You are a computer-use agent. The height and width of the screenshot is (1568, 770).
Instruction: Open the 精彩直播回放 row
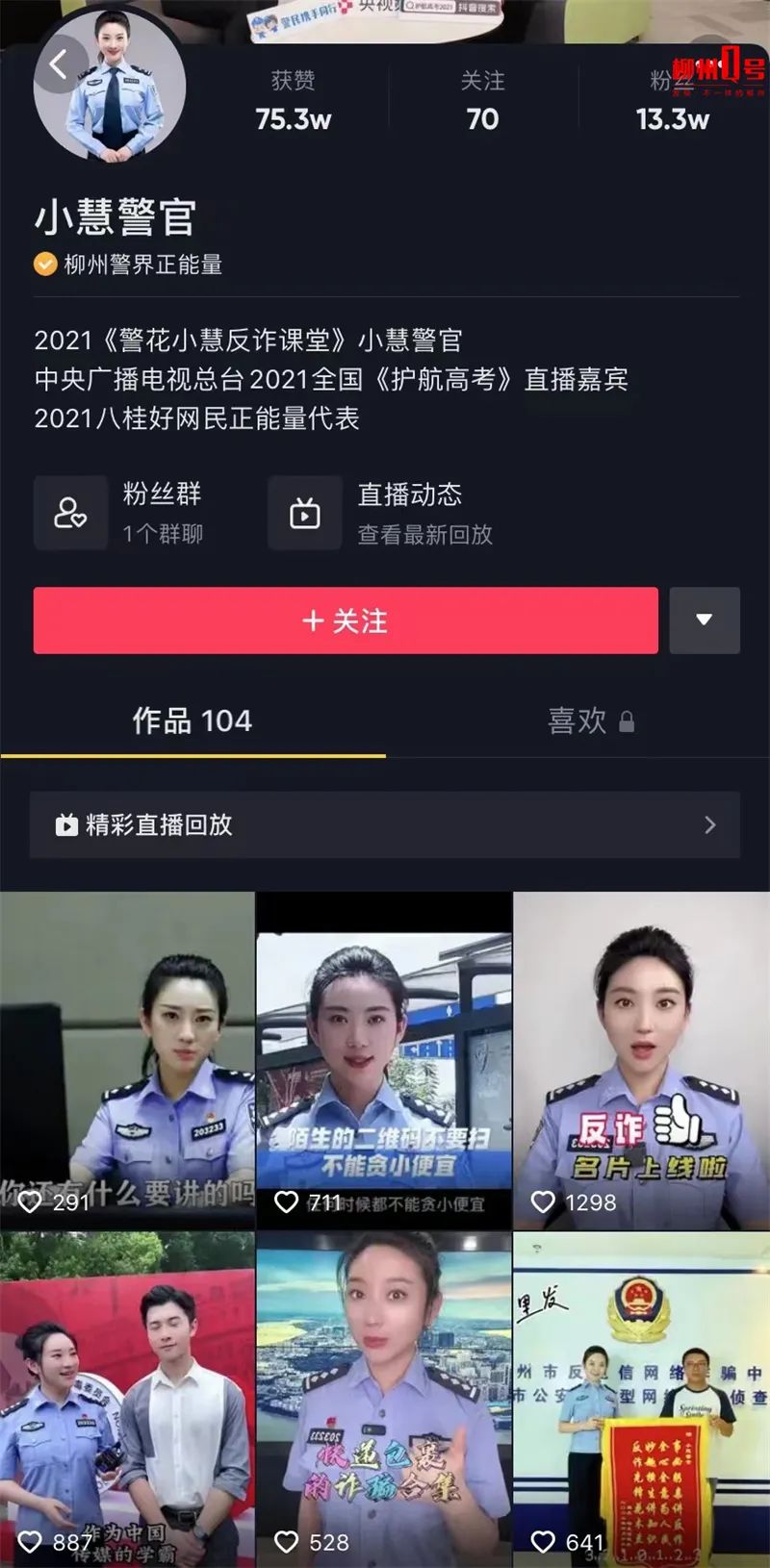[x=385, y=824]
